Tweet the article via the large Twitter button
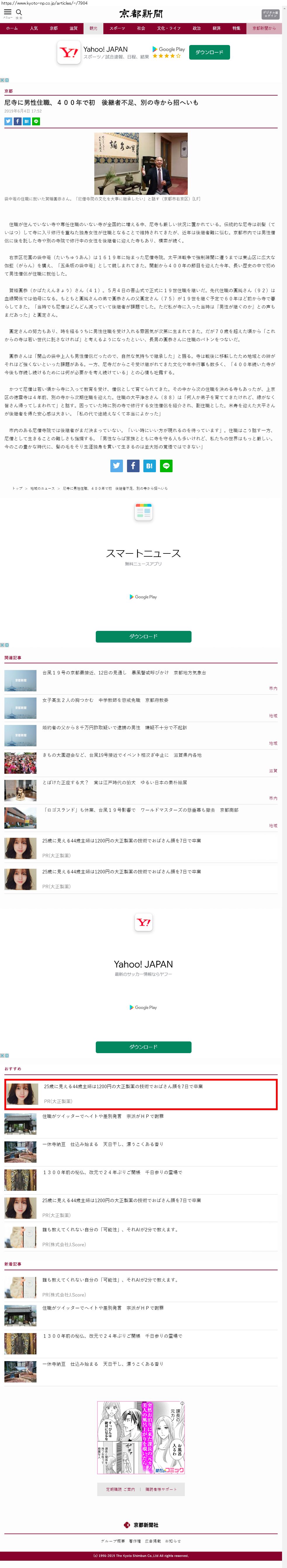The image size is (287, 1568). click(117, 466)
